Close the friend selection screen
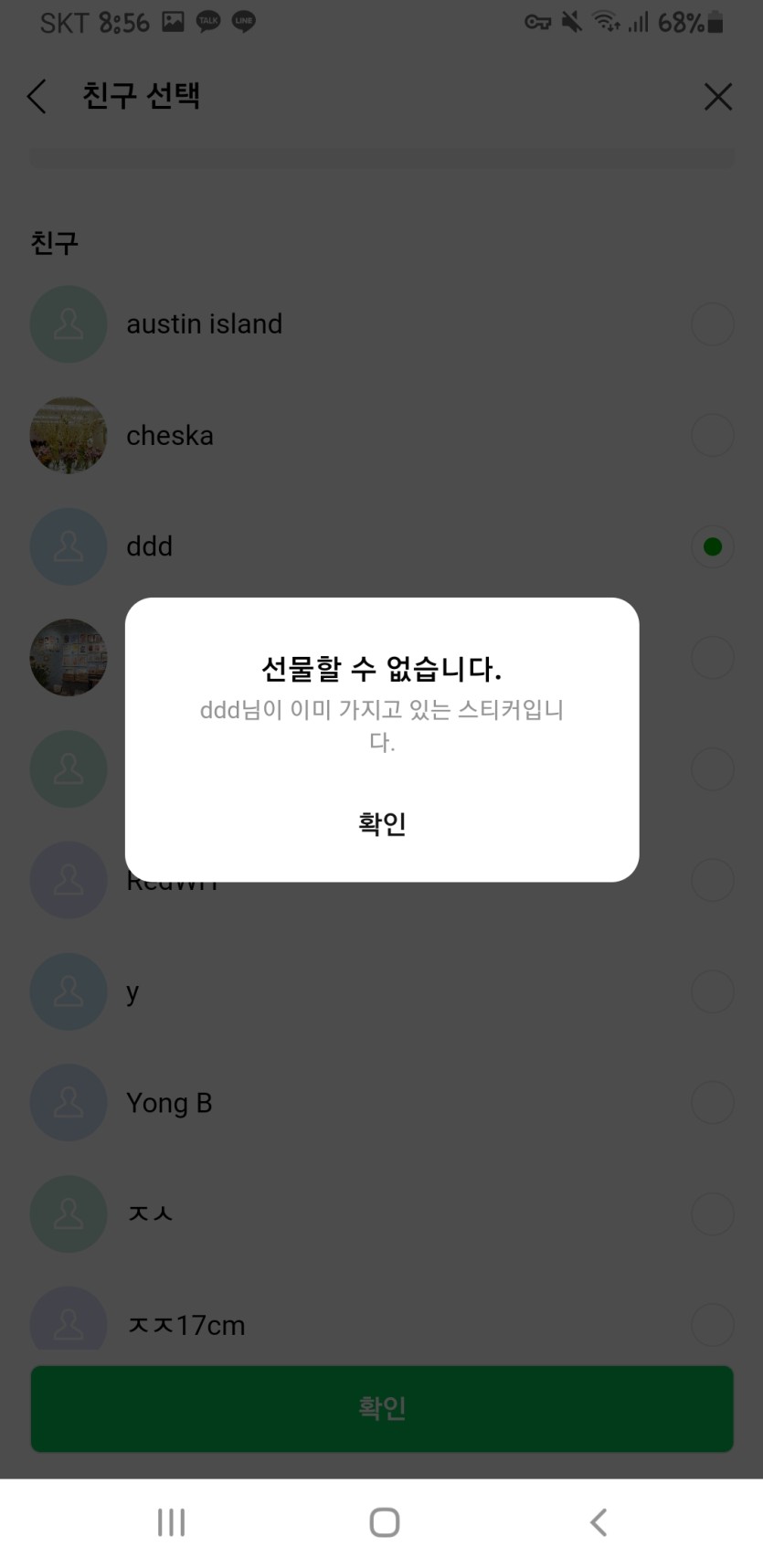This screenshot has width=763, height=1568. [x=718, y=96]
